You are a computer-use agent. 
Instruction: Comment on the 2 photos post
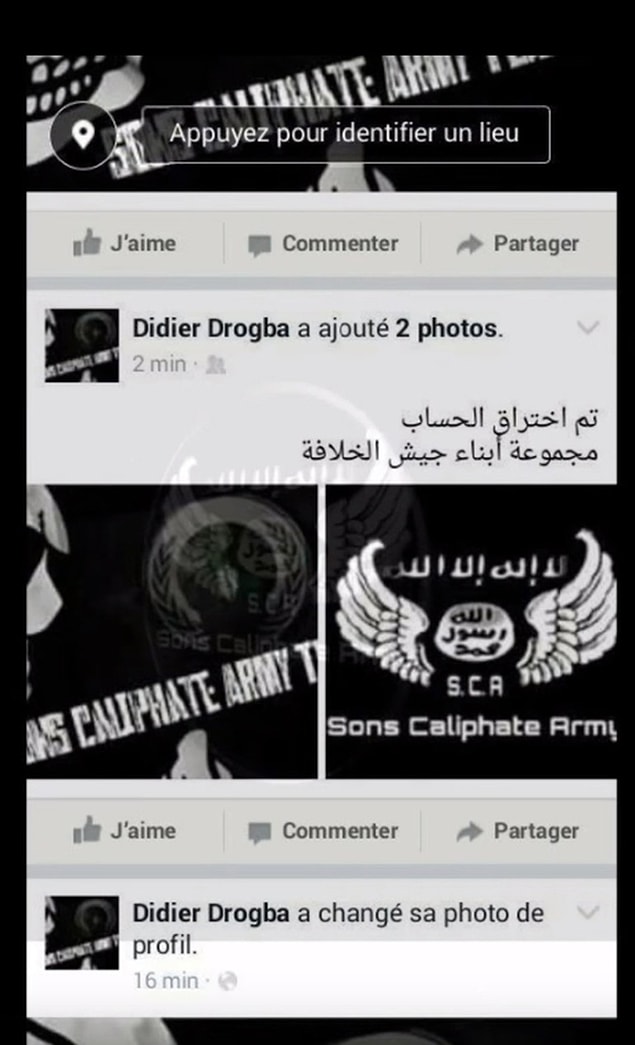pos(323,830)
